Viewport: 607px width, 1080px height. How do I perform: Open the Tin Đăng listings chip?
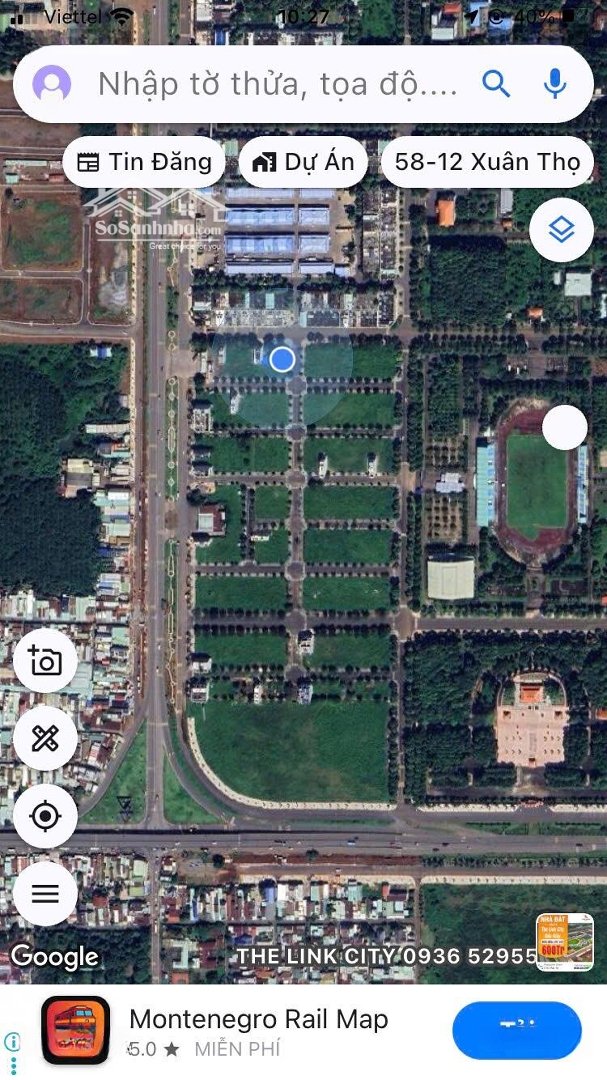(145, 162)
